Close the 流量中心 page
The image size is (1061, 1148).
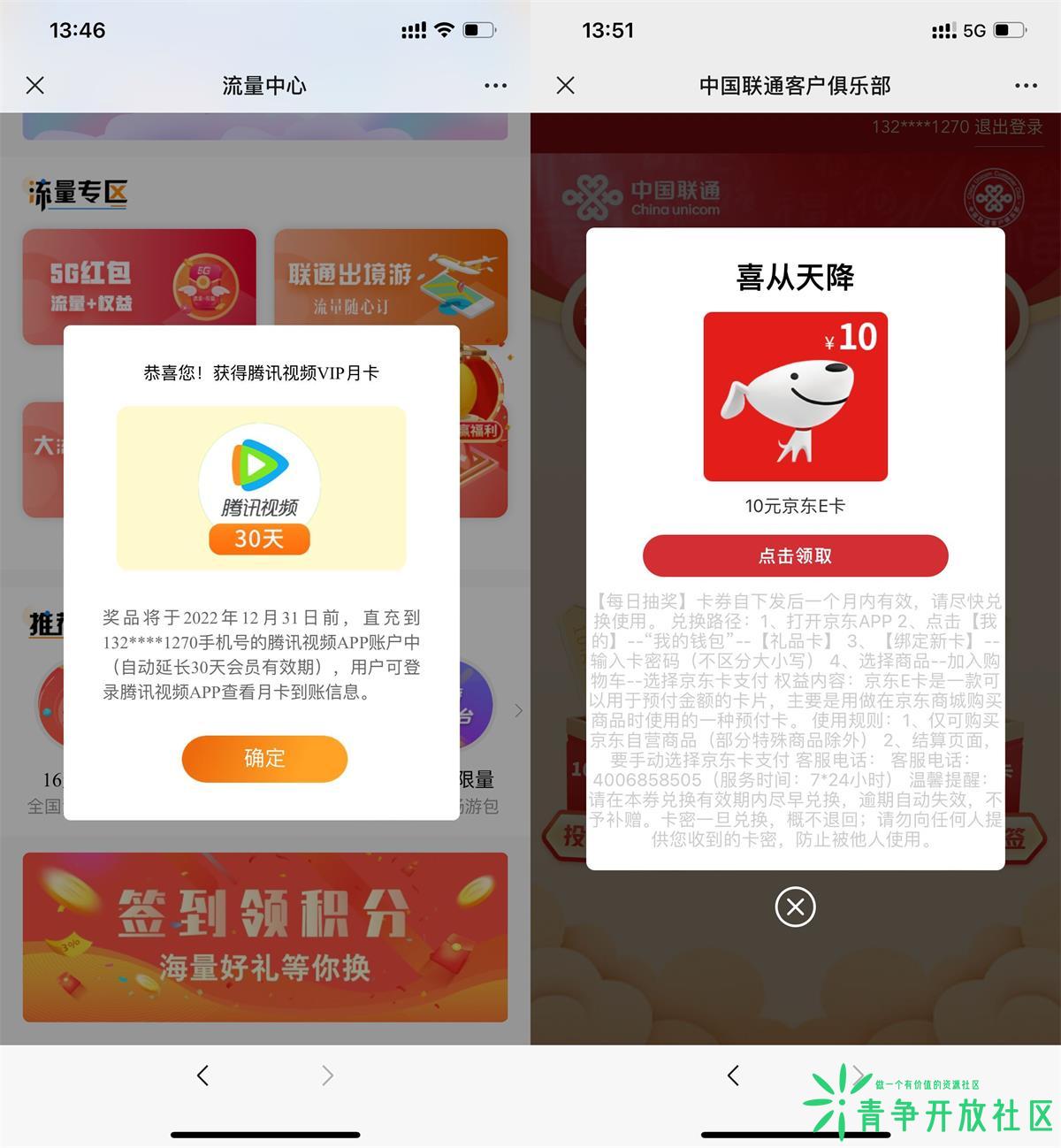pyautogui.click(x=35, y=86)
